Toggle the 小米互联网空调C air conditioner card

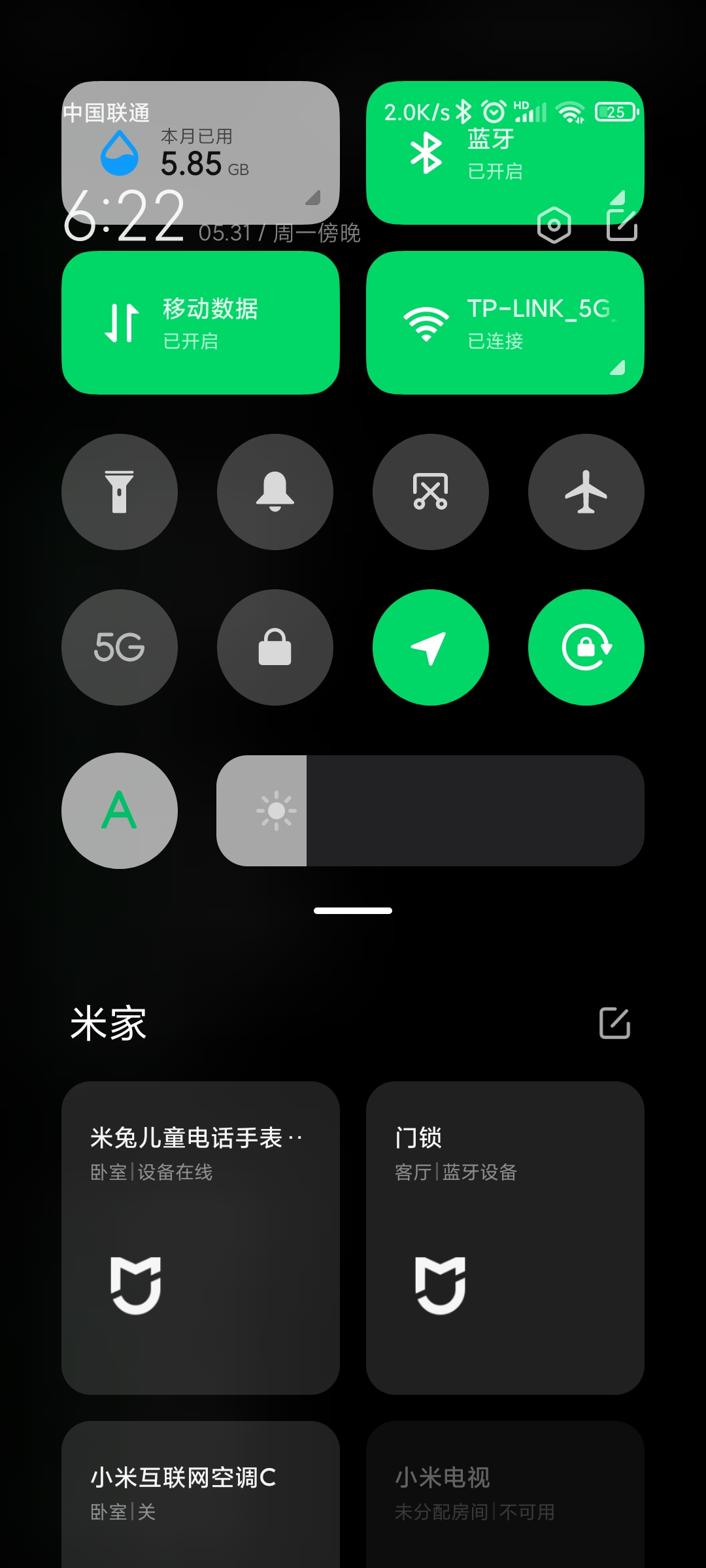click(x=200, y=1496)
